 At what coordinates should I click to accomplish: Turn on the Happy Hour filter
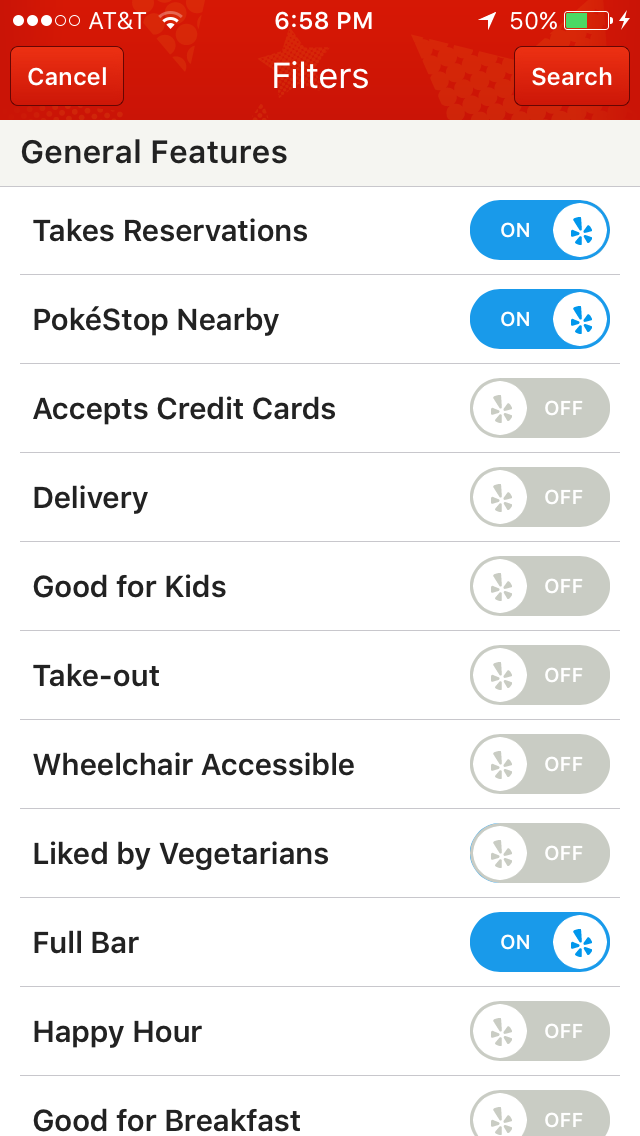[539, 1032]
